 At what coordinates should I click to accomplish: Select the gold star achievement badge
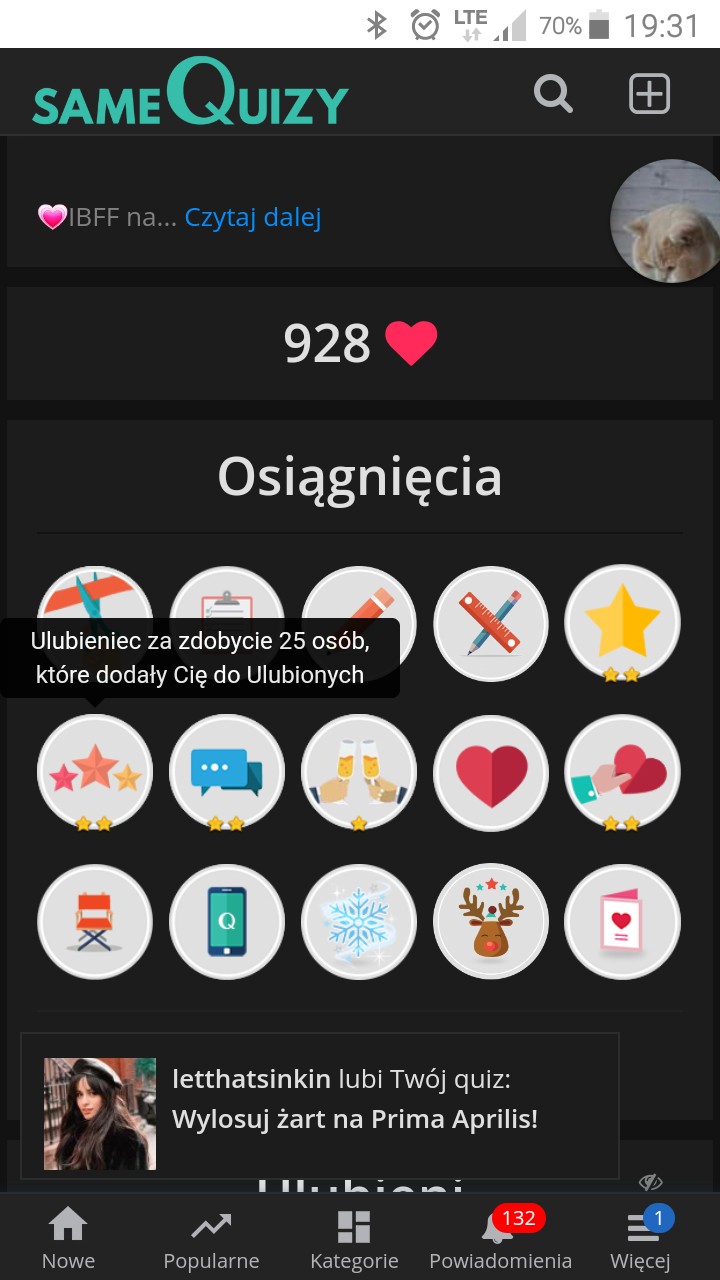pyautogui.click(x=623, y=622)
